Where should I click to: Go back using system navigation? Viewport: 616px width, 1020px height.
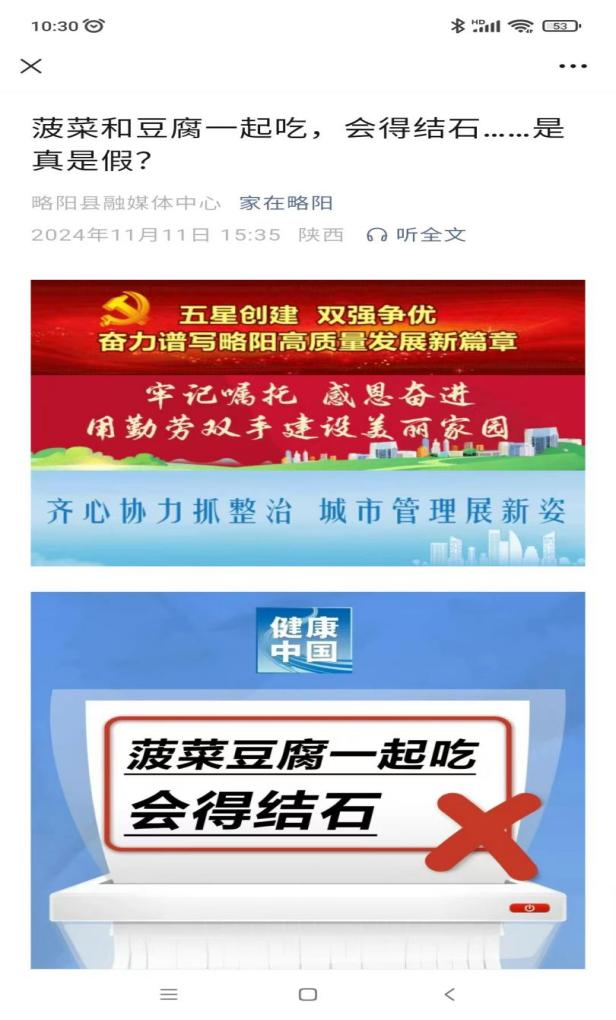449,994
